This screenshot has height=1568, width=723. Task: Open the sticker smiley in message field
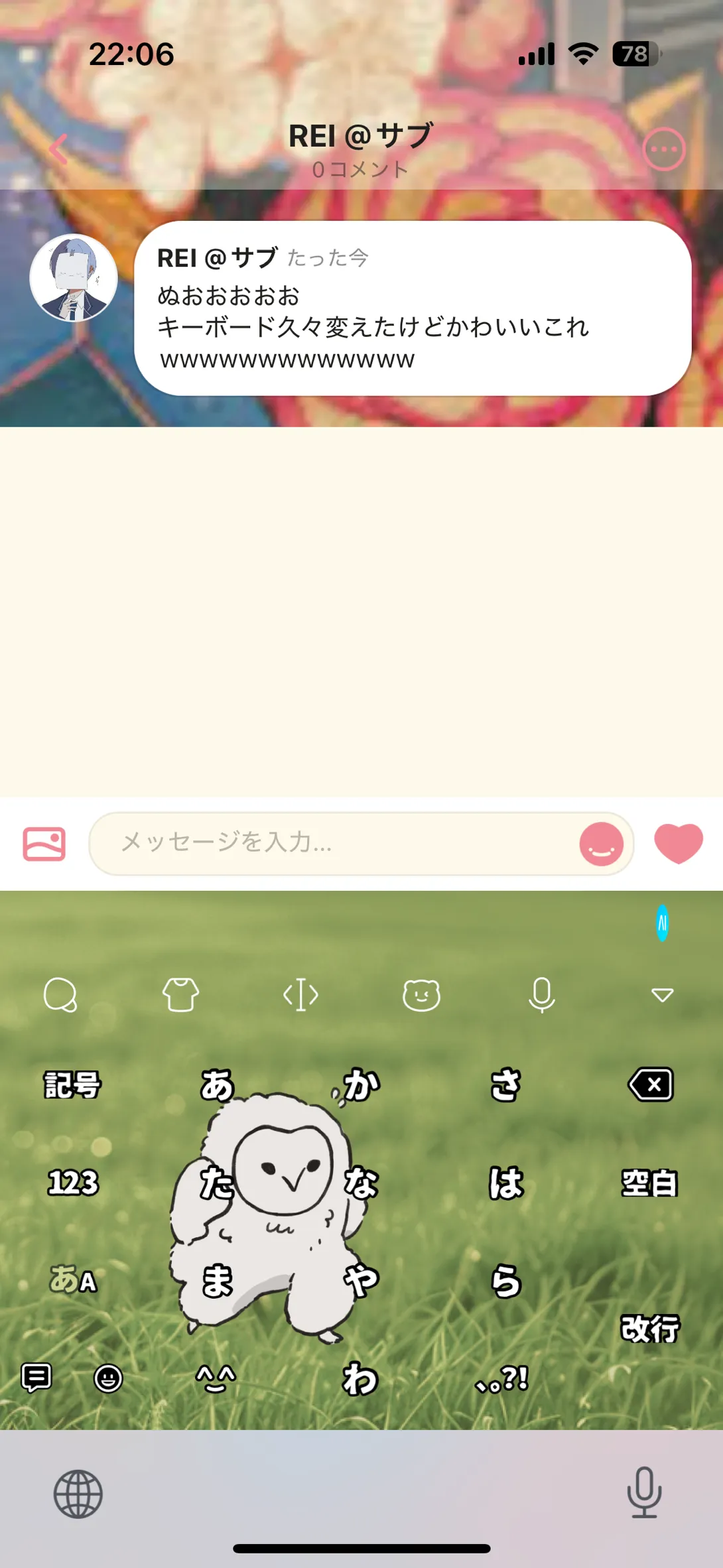(x=601, y=844)
